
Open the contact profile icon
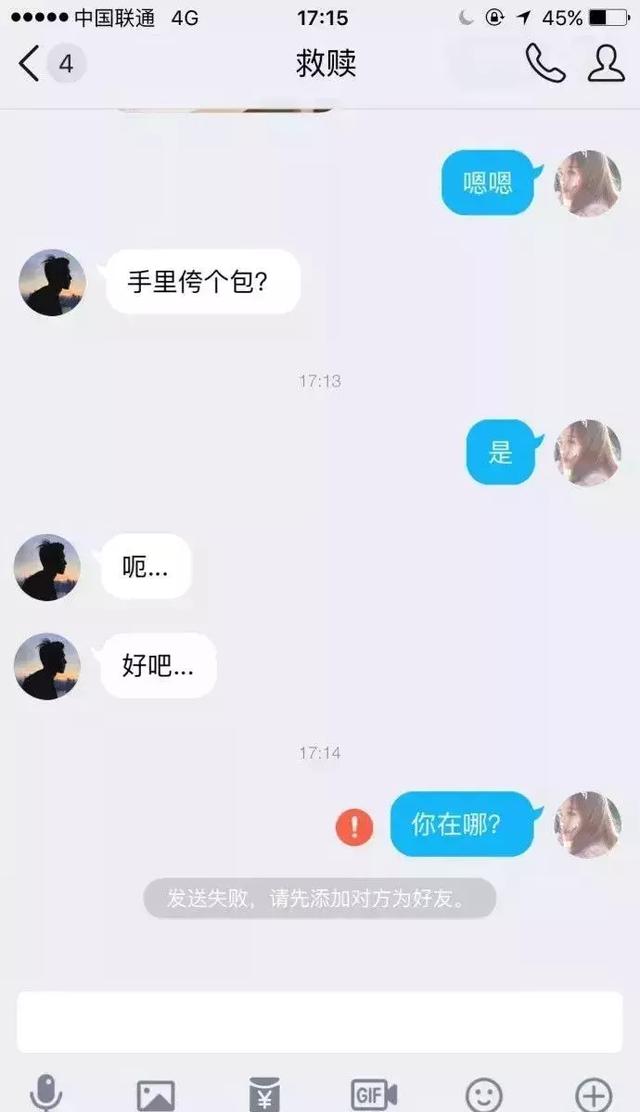(x=605, y=64)
